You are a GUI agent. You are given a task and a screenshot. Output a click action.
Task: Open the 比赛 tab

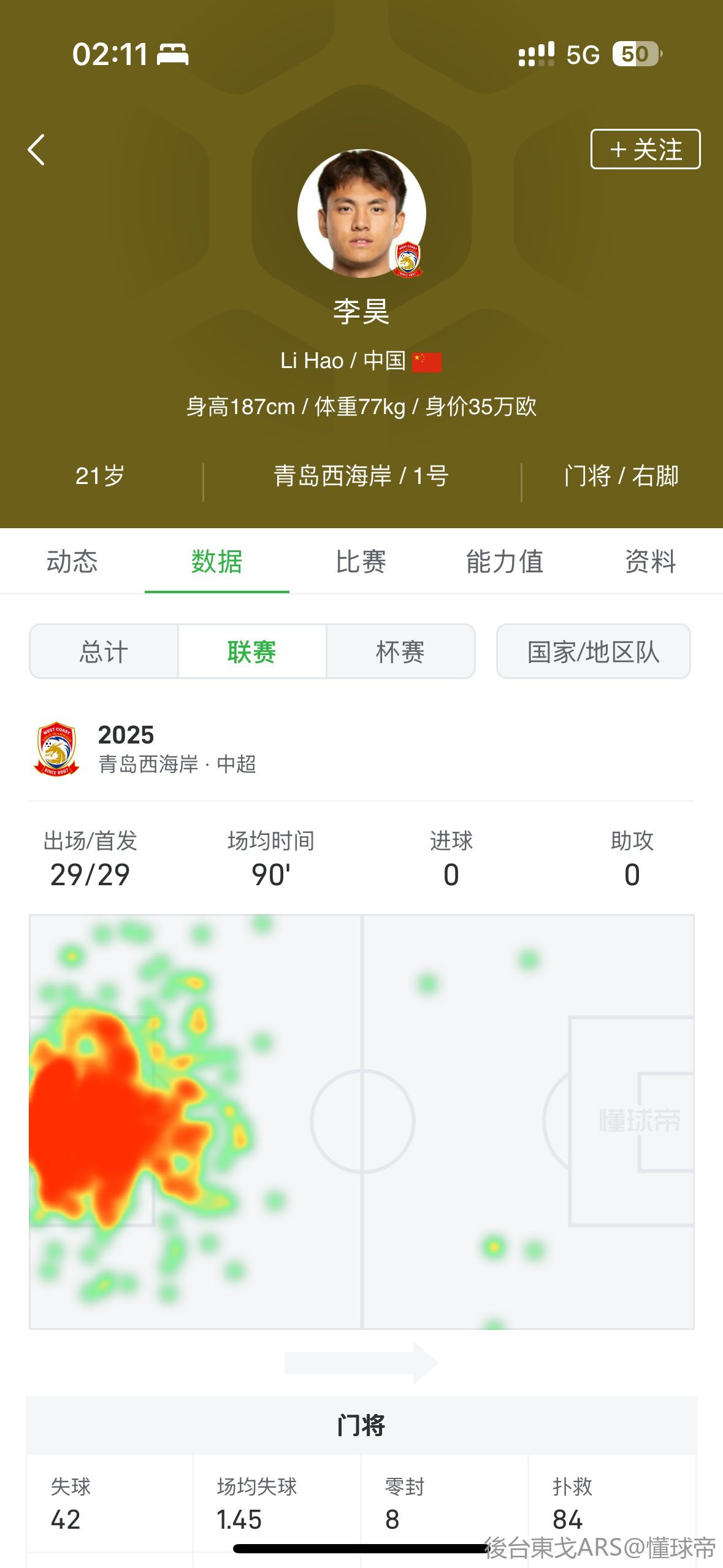(x=361, y=561)
